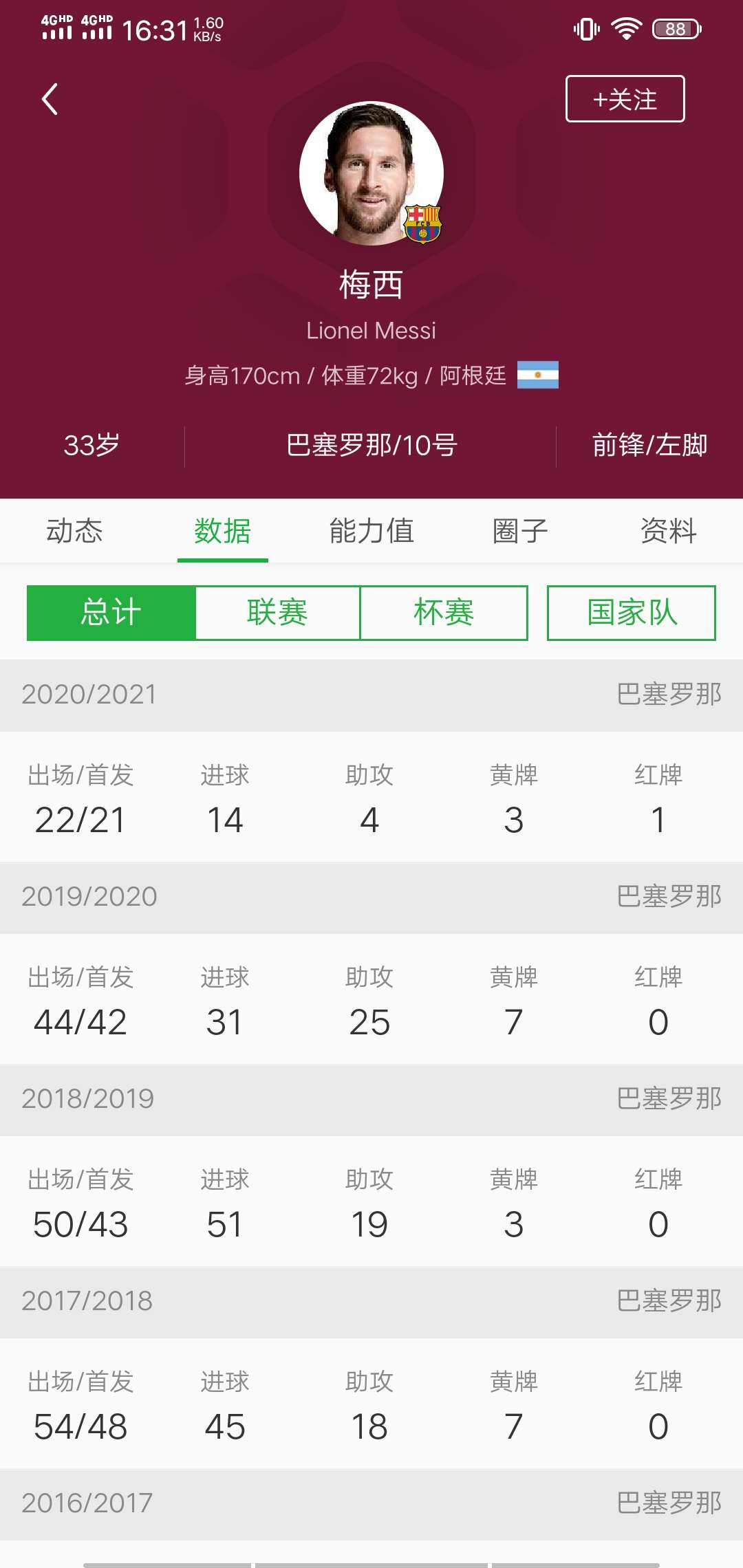Select the 数据 tab
This screenshot has width=743, height=1568.
[x=222, y=531]
